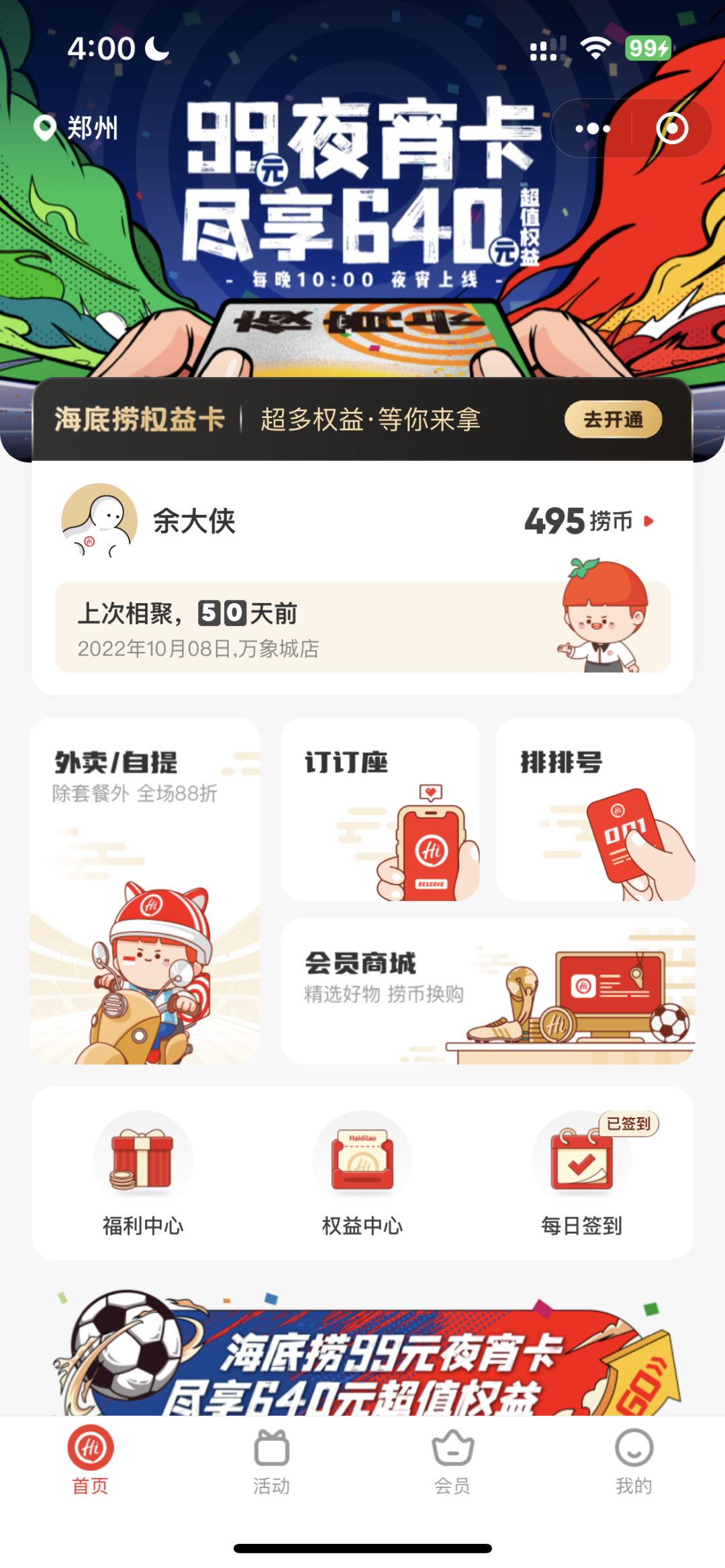Close the mini program via the circle icon
Screen dimensions: 725x1568
(x=671, y=128)
